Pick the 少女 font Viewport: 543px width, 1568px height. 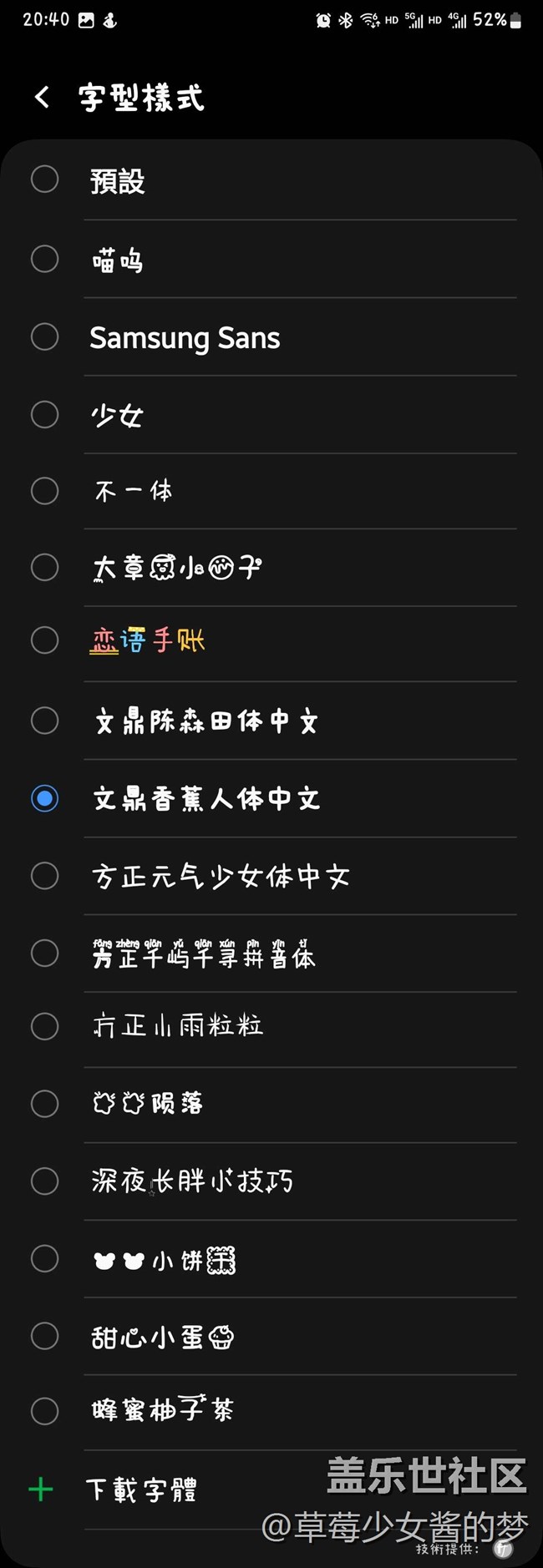pyautogui.click(x=271, y=414)
